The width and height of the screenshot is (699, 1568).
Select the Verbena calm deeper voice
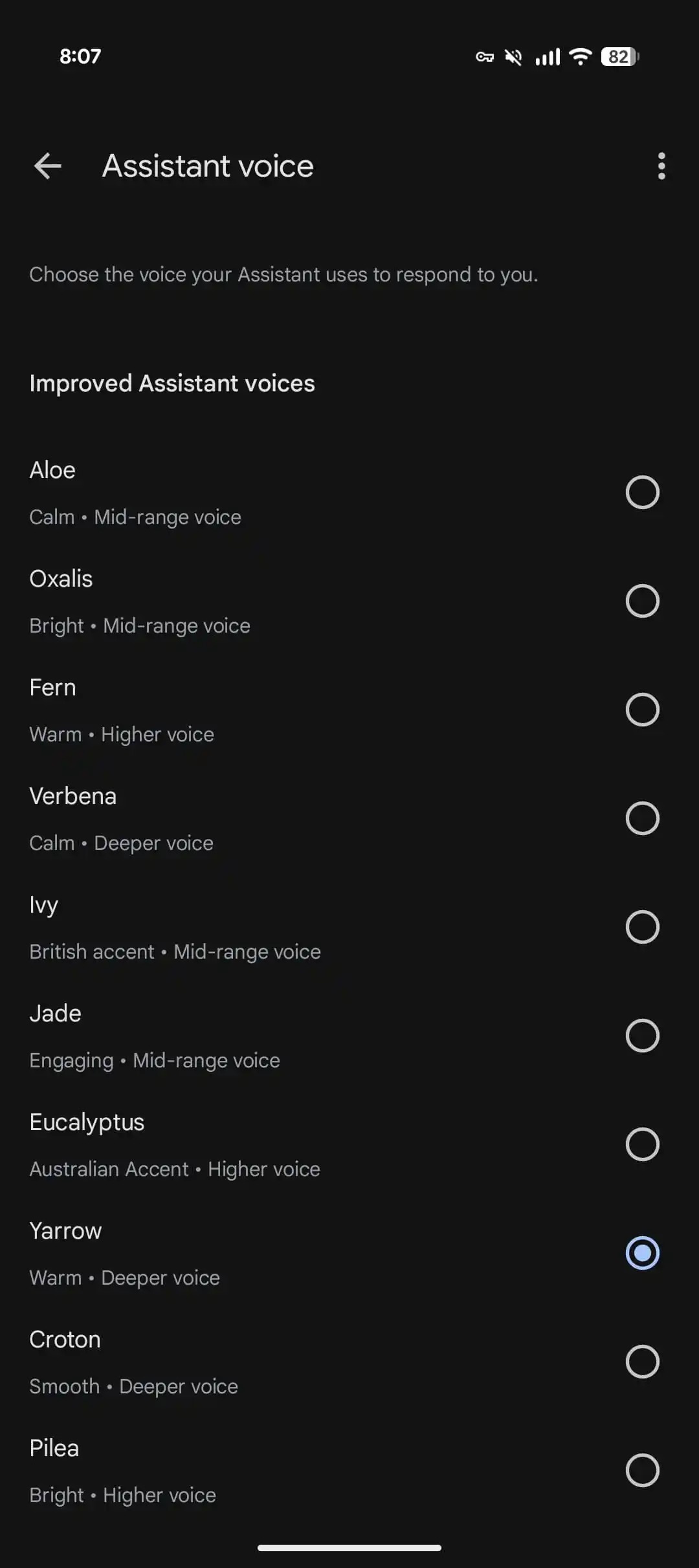tap(349, 819)
